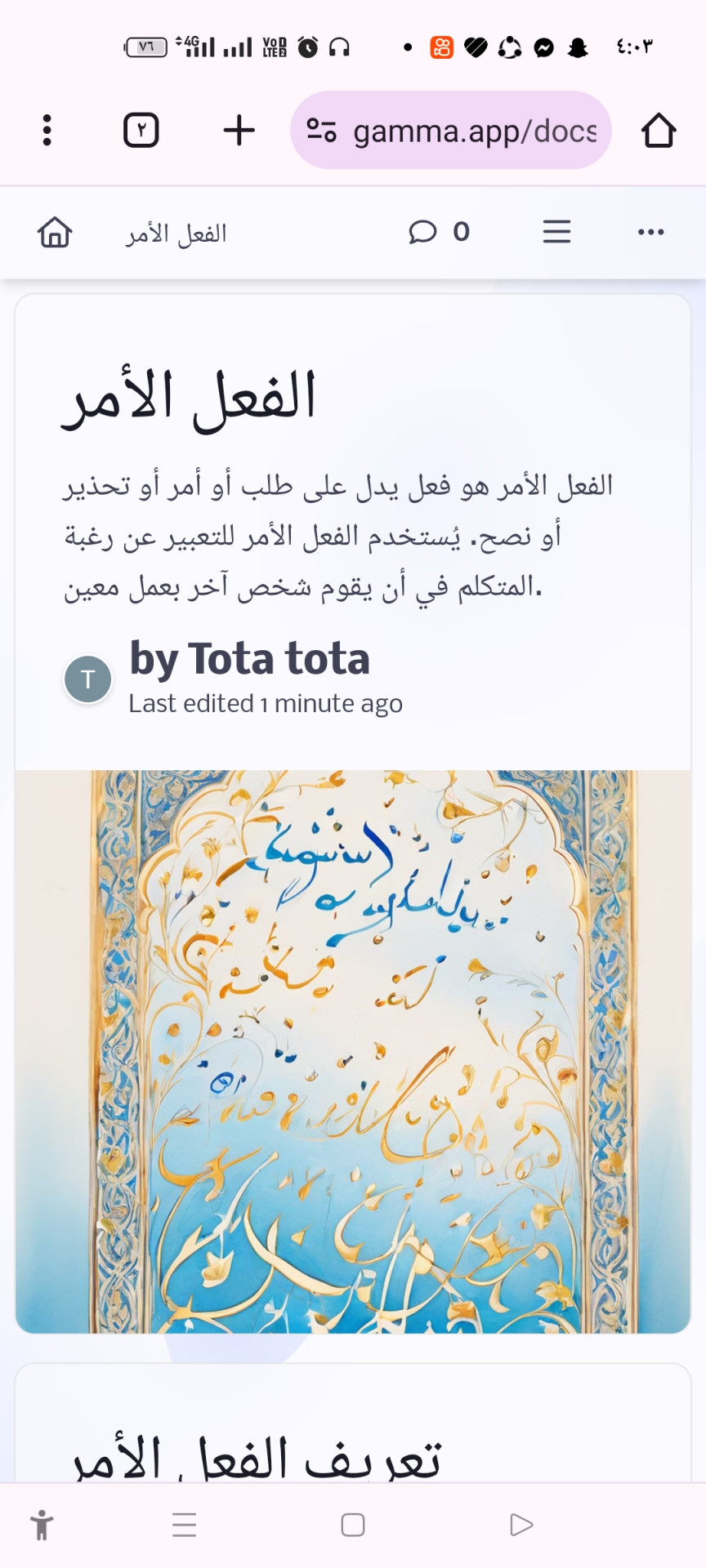Open the comments bubble showing 0

pos(439,233)
